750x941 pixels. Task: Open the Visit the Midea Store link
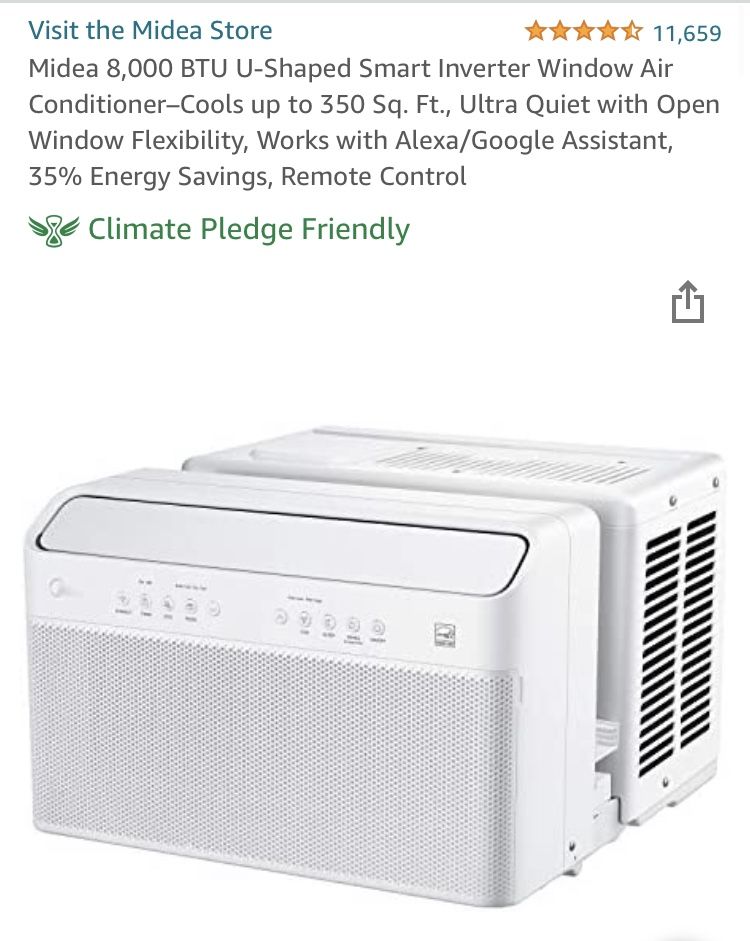(150, 30)
